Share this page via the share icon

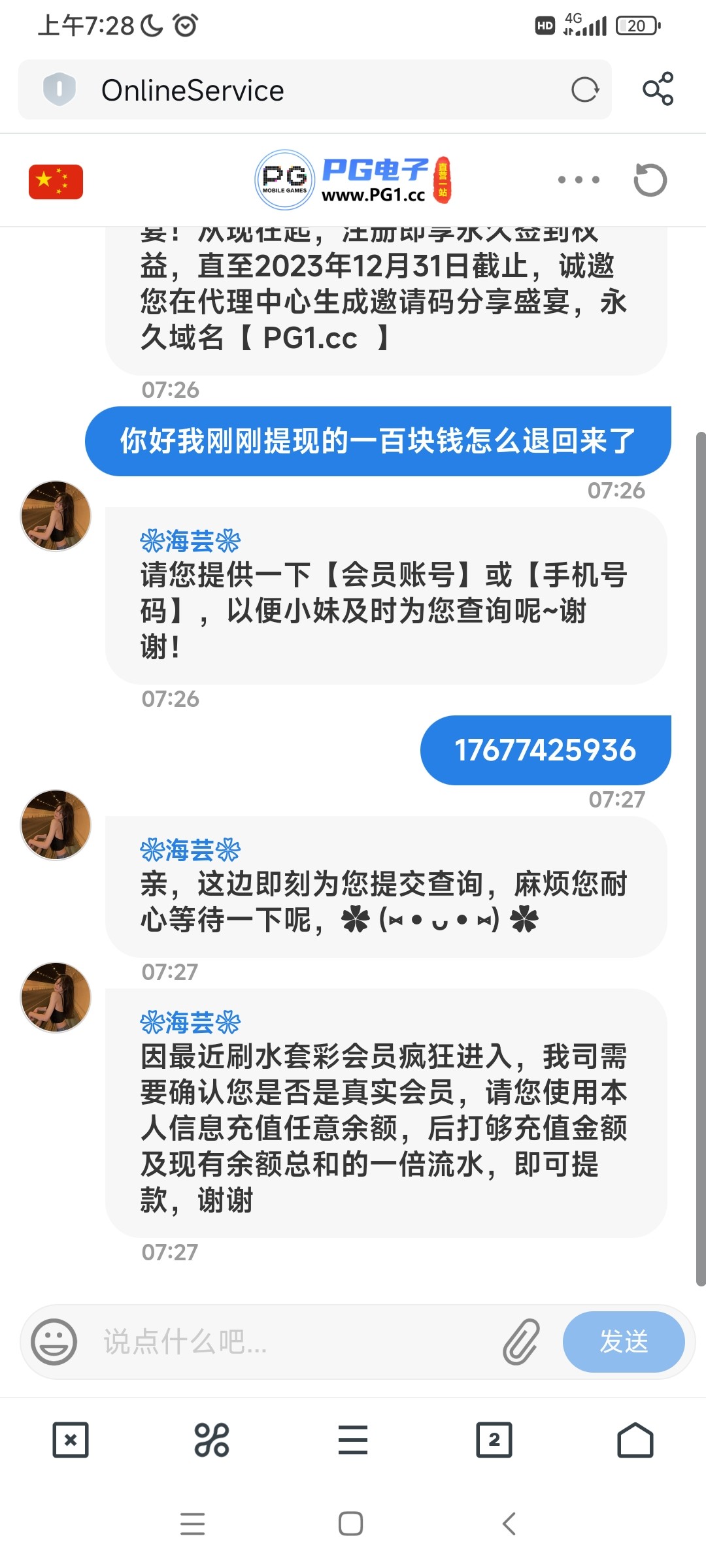click(658, 89)
